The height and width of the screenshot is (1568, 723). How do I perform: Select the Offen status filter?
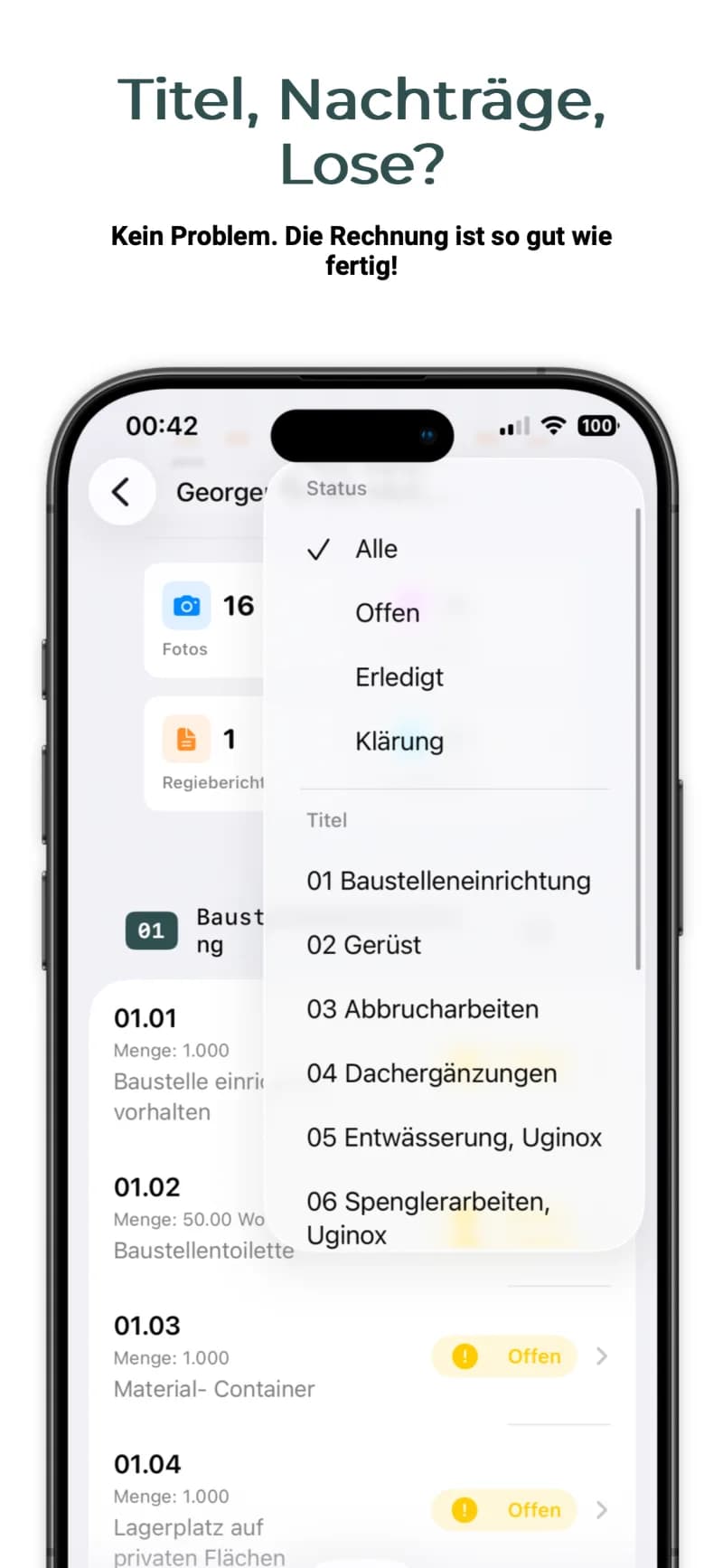click(387, 612)
